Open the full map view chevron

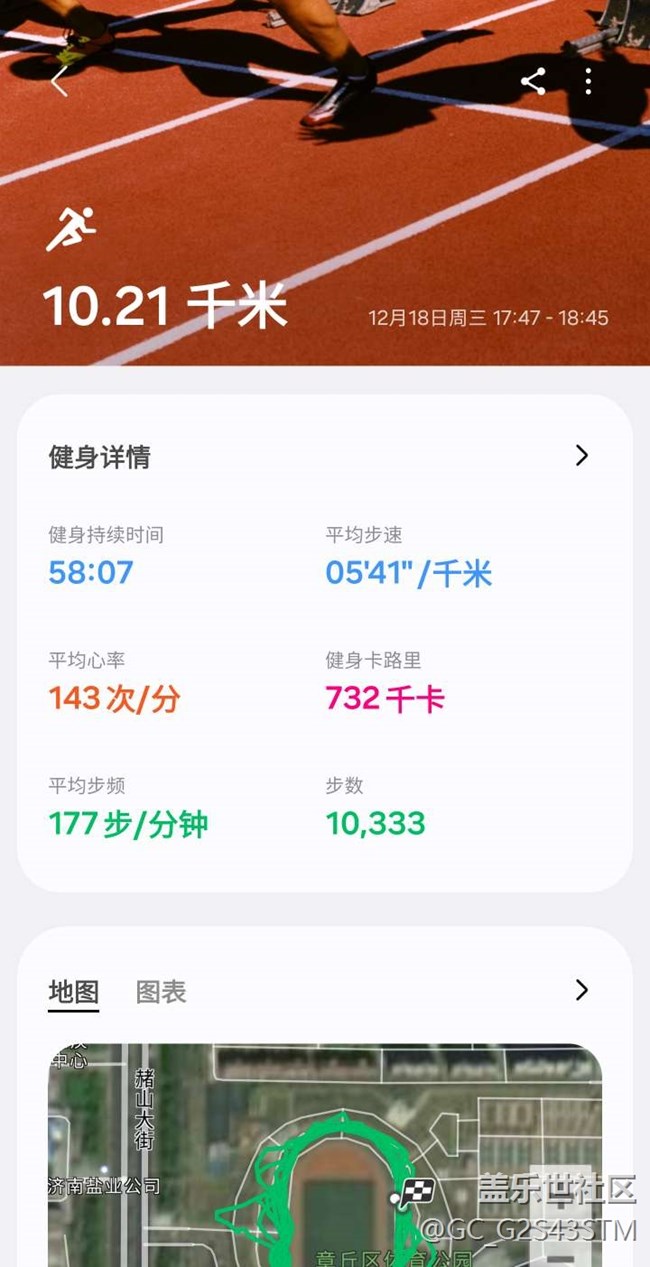582,990
